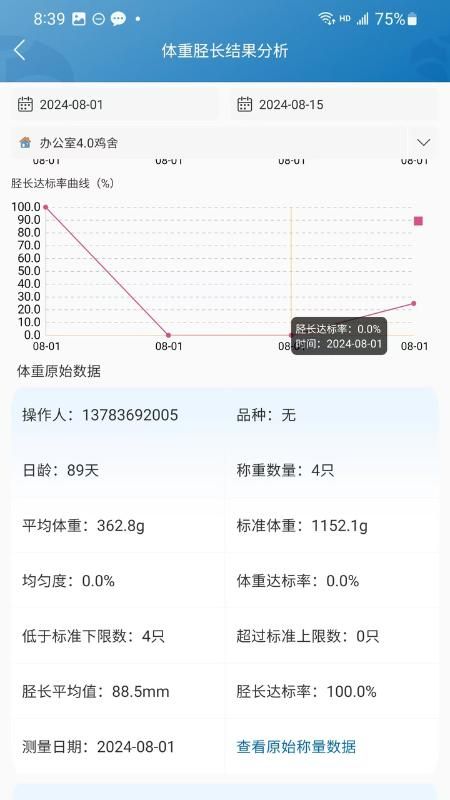Go back using the top-left arrow
Image resolution: width=450 pixels, height=800 pixels.
pos(19,51)
